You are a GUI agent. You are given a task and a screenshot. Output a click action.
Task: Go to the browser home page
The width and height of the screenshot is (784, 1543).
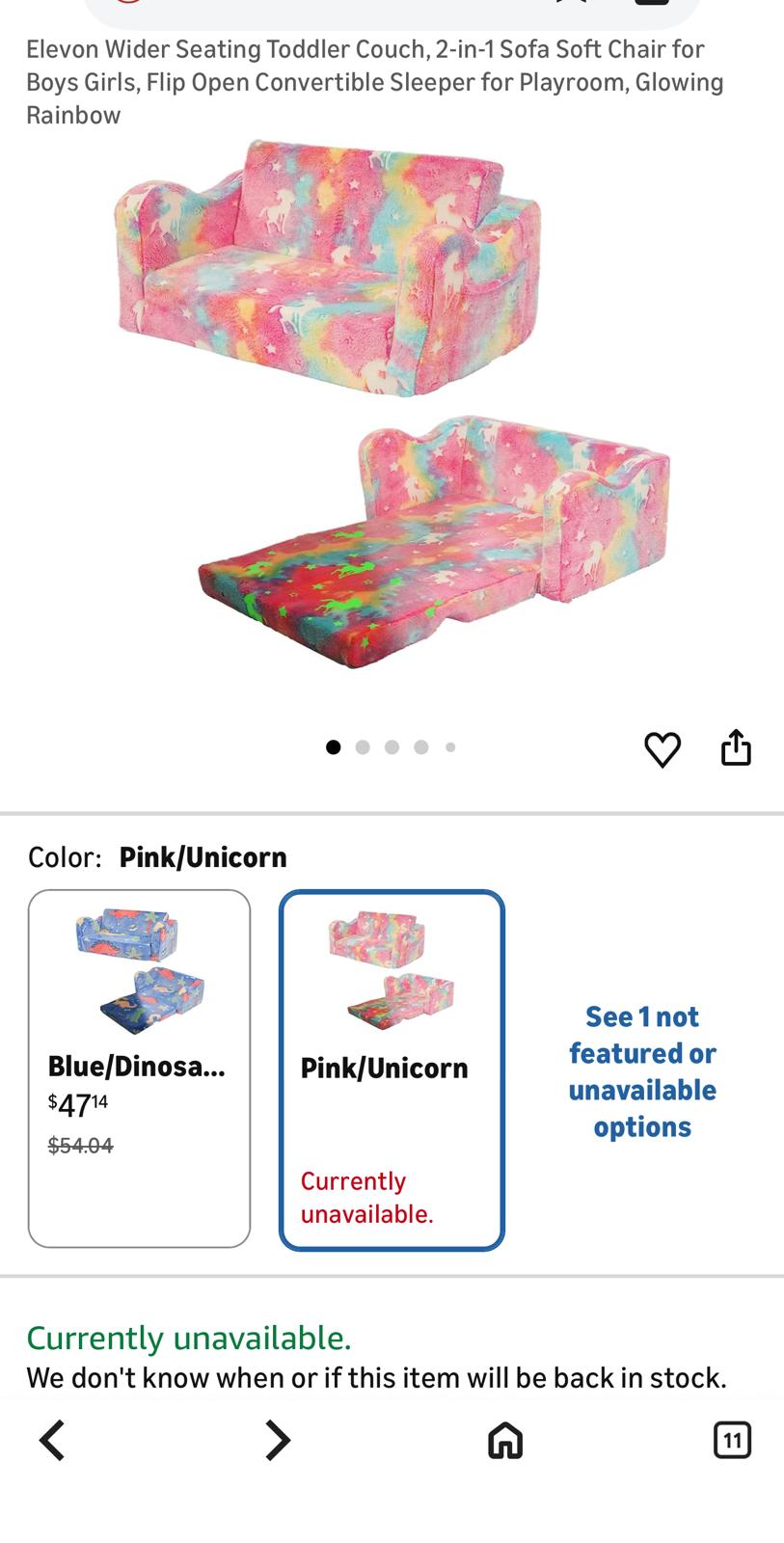point(505,1440)
